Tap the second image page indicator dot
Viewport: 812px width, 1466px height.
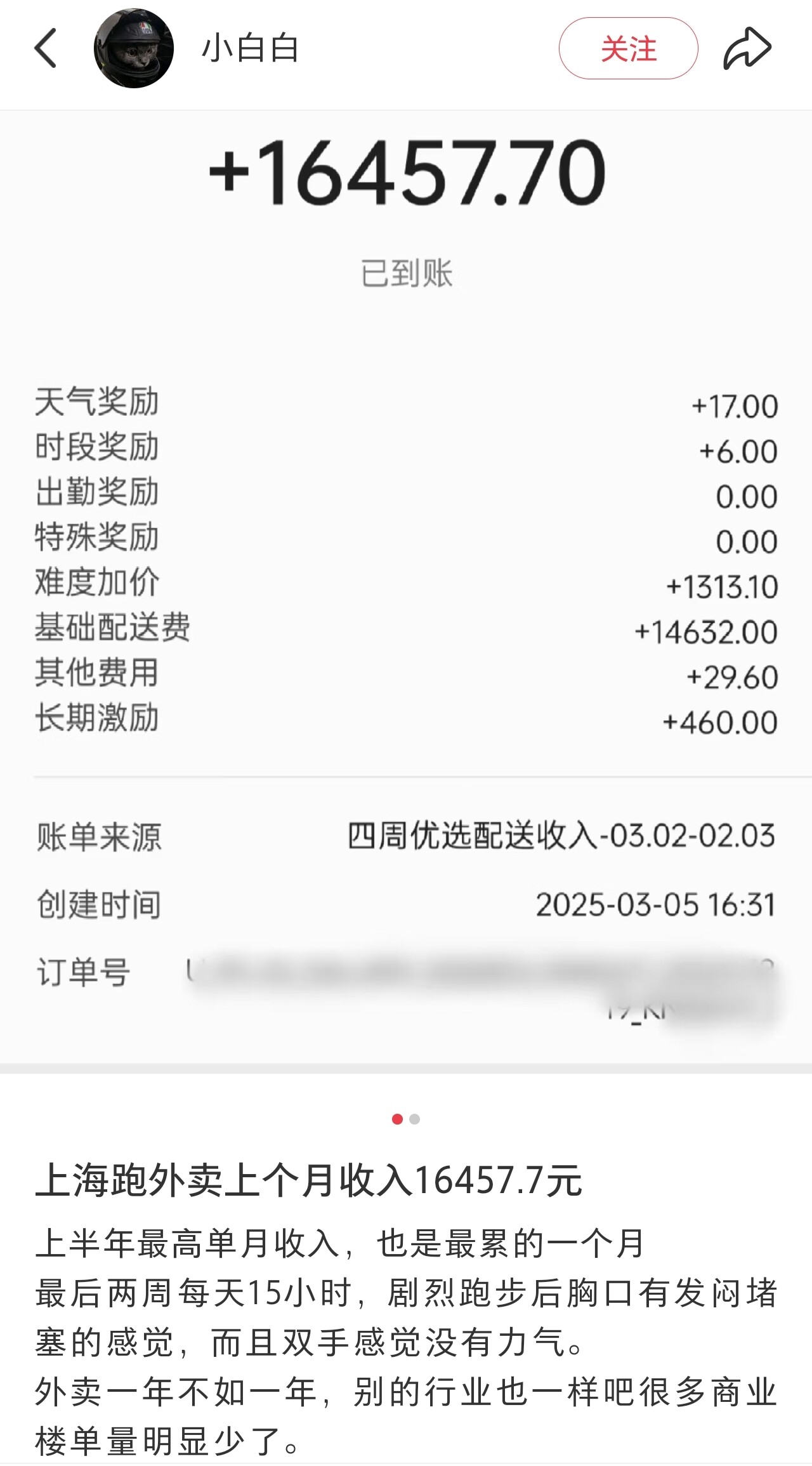[415, 1119]
